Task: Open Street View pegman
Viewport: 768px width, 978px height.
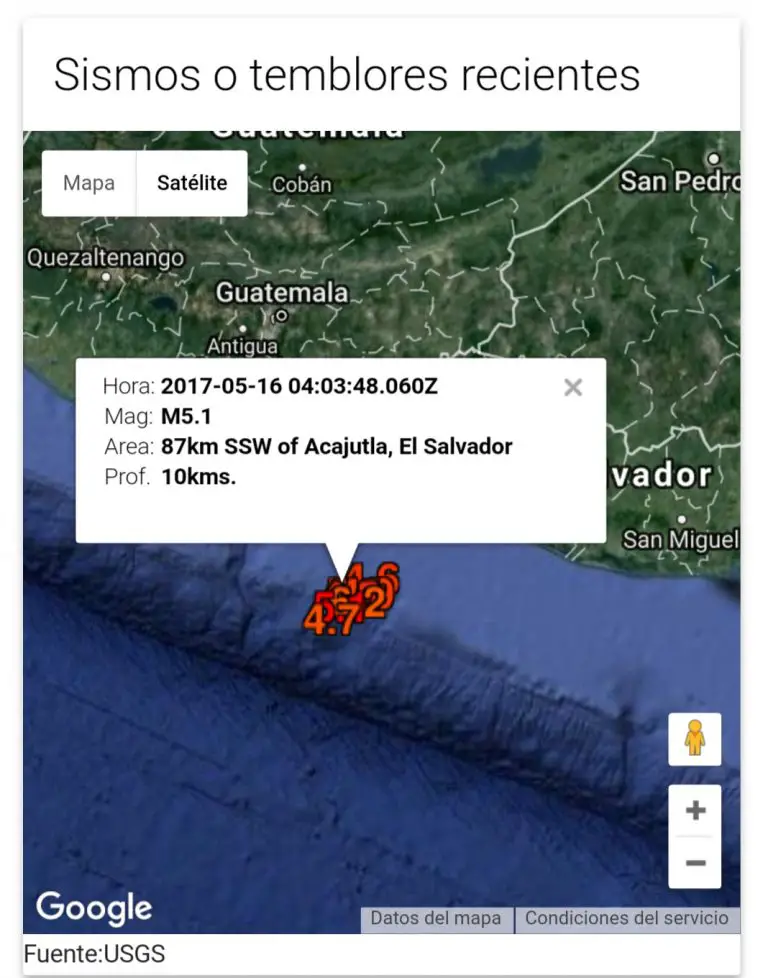Action: pos(695,740)
